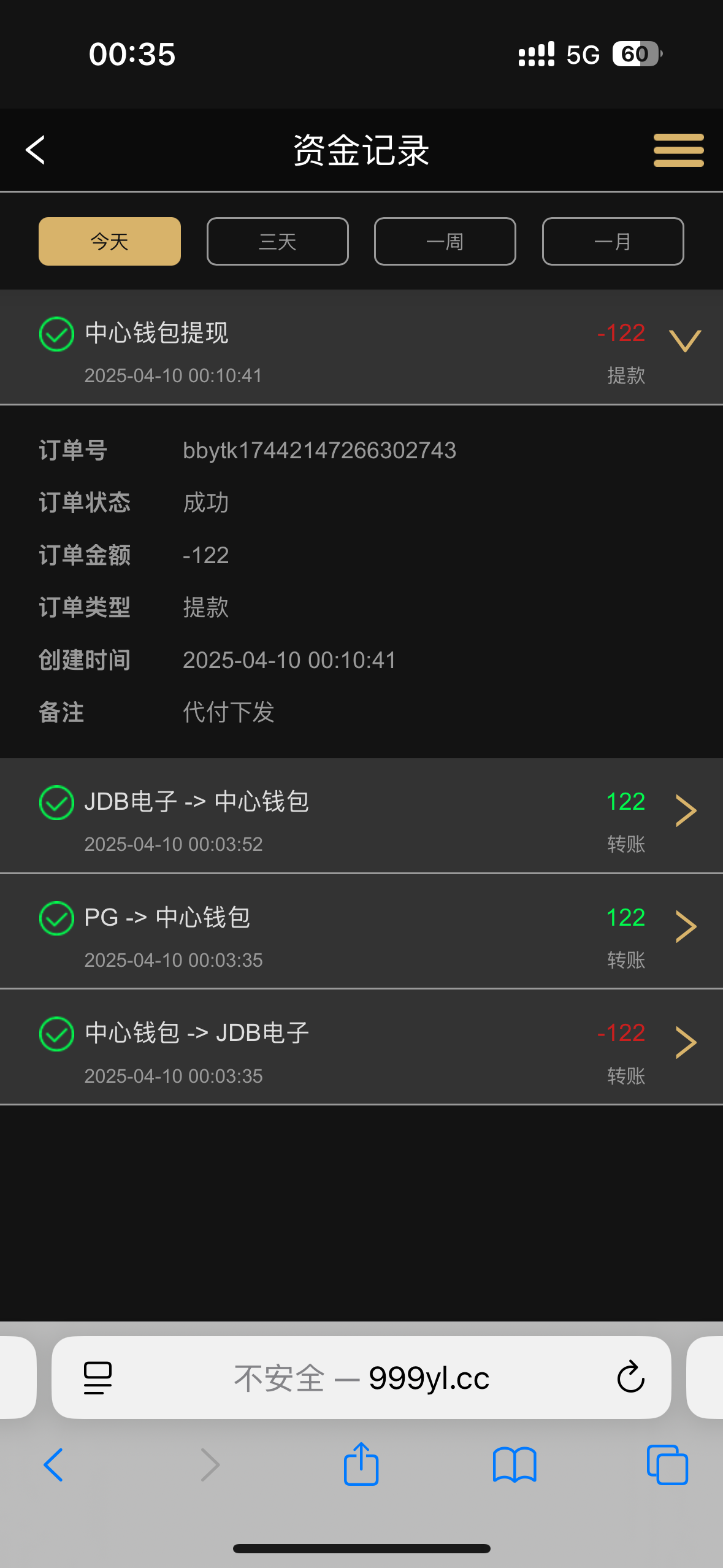Collapse the 中心钱包提现 record details

(x=685, y=341)
